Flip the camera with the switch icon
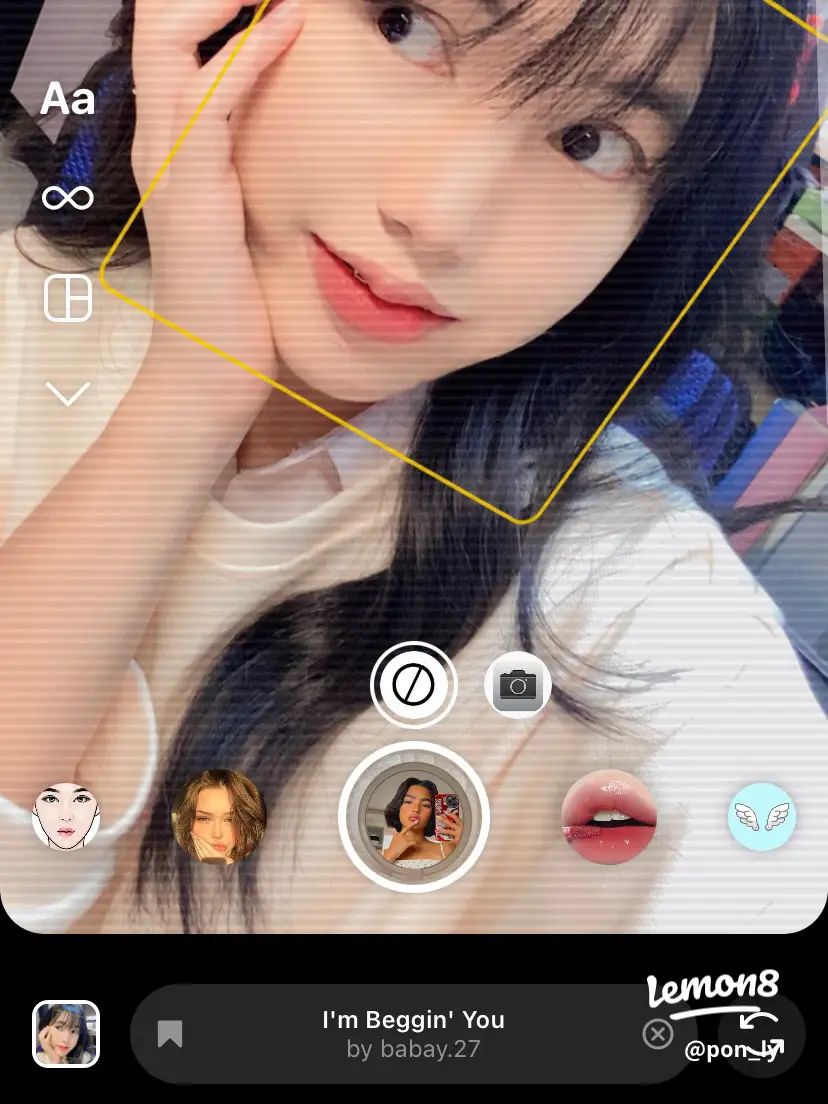This screenshot has width=828, height=1104. [x=763, y=1036]
